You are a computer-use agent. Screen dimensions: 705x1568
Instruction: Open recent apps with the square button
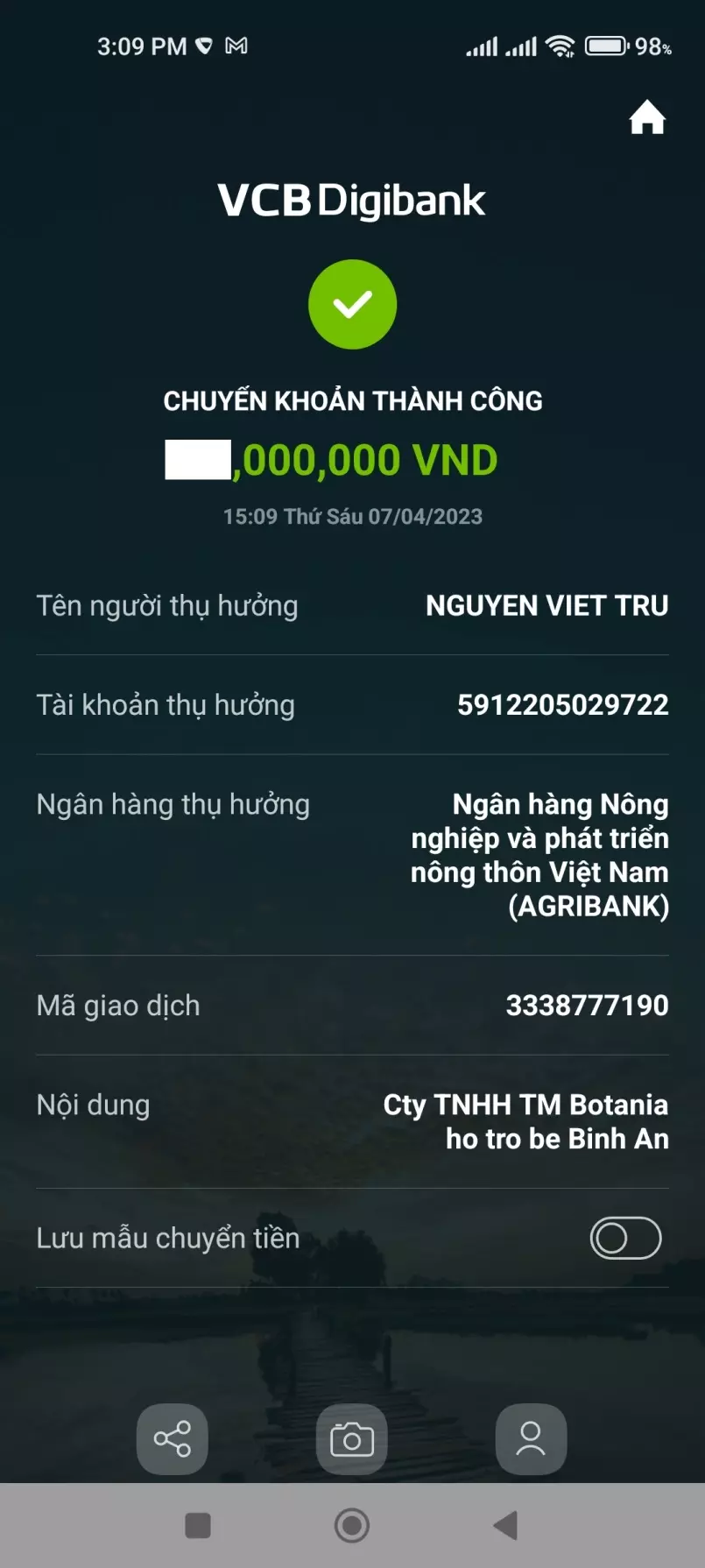198,1525
